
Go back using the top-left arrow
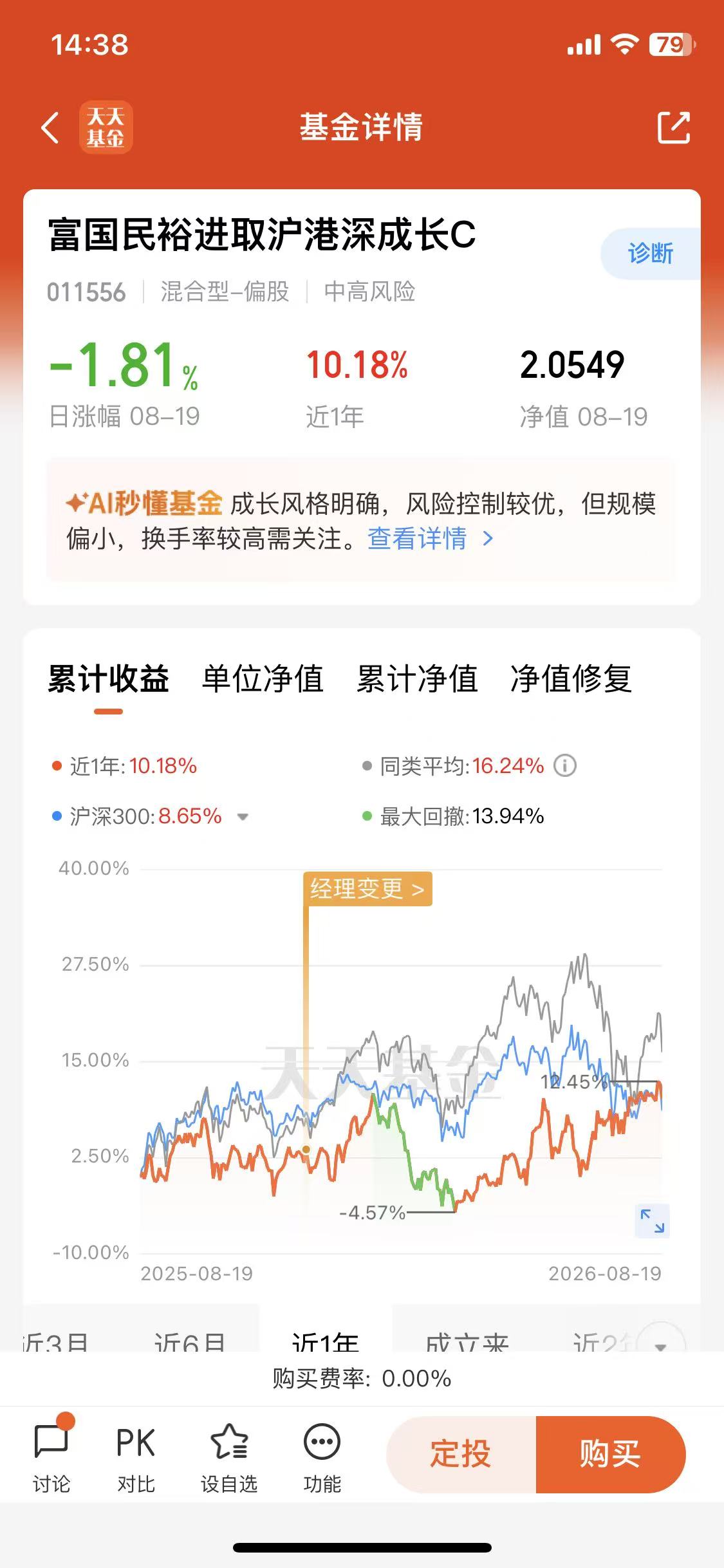[50, 127]
